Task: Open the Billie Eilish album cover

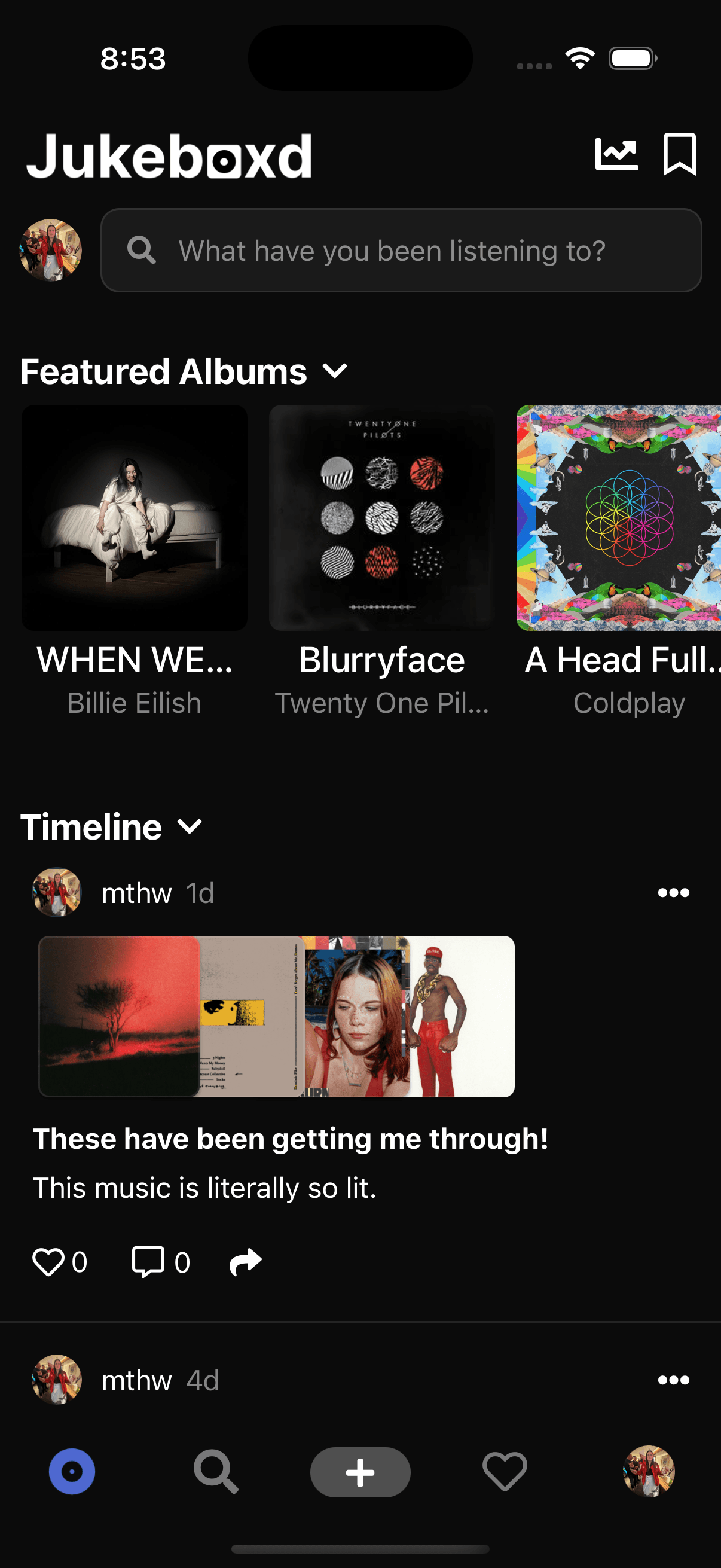Action: (x=133, y=518)
